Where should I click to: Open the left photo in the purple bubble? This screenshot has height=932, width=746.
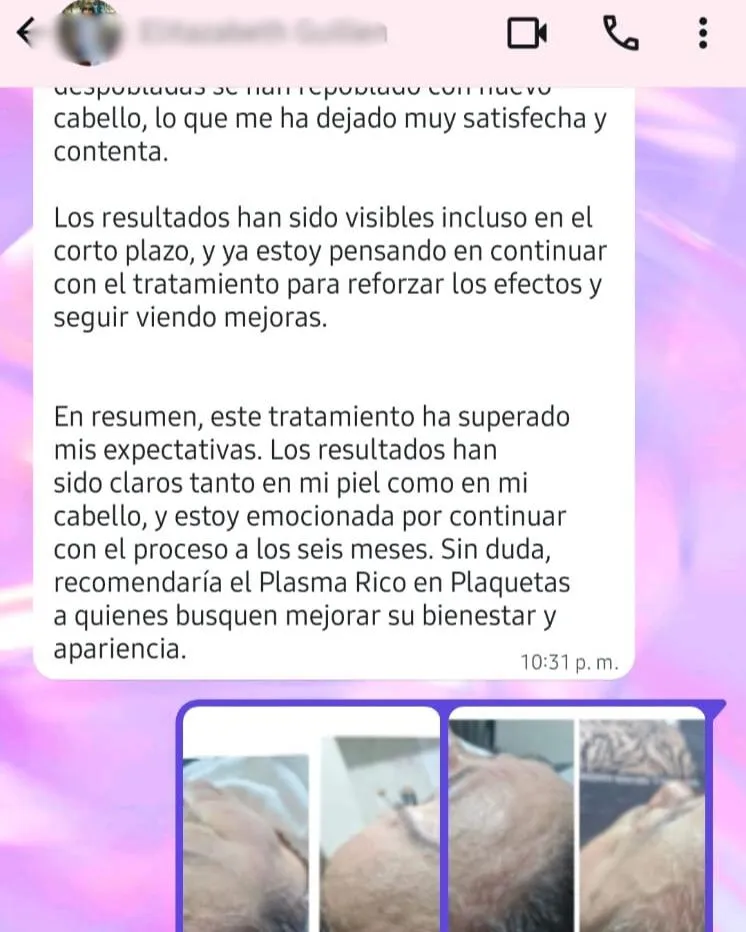pos(313,818)
